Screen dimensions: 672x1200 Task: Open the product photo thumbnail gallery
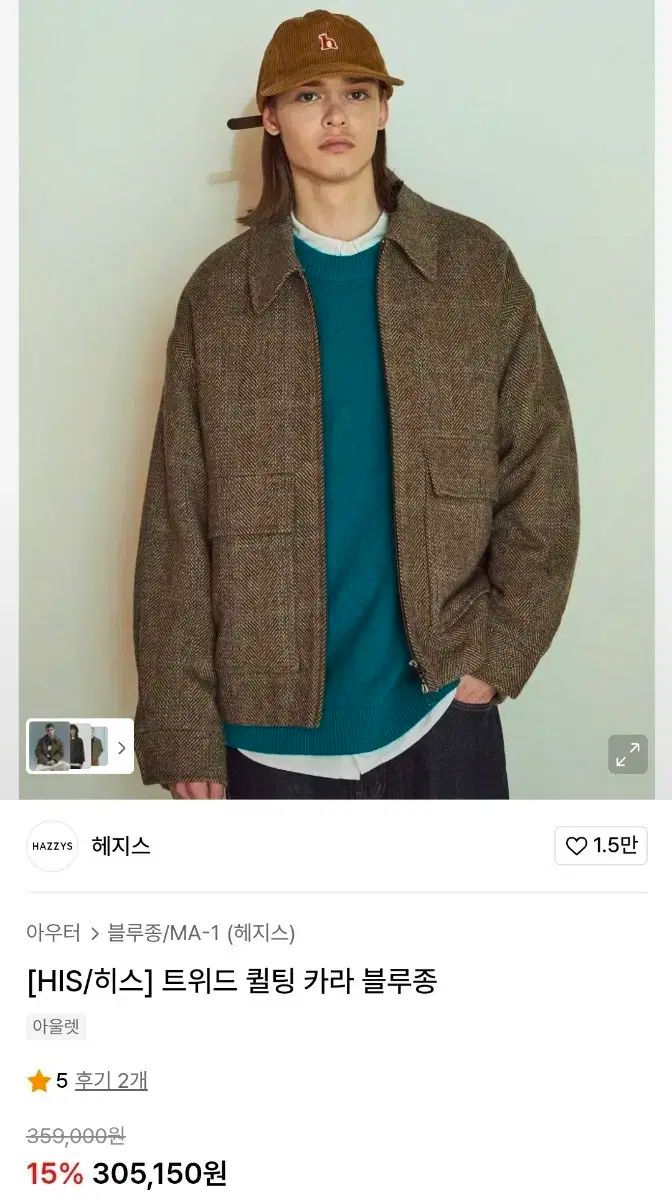coord(80,746)
